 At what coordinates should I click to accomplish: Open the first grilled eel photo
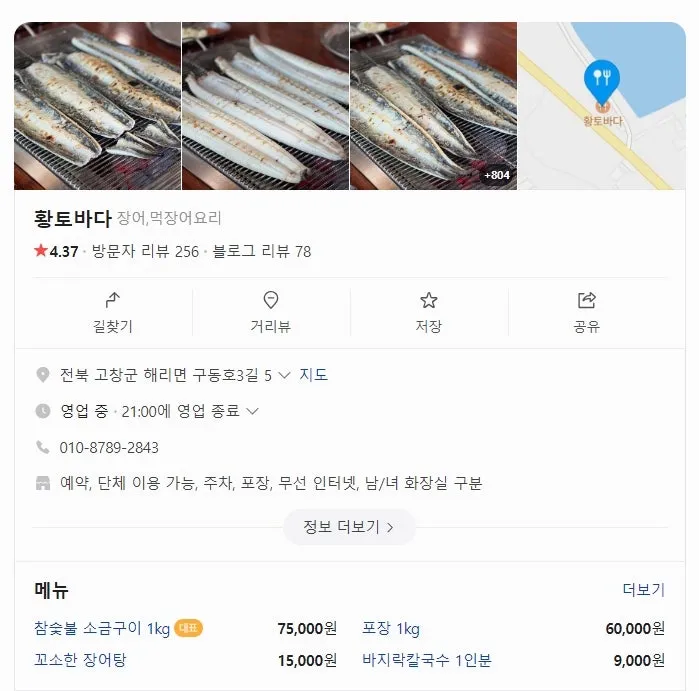tap(97, 106)
